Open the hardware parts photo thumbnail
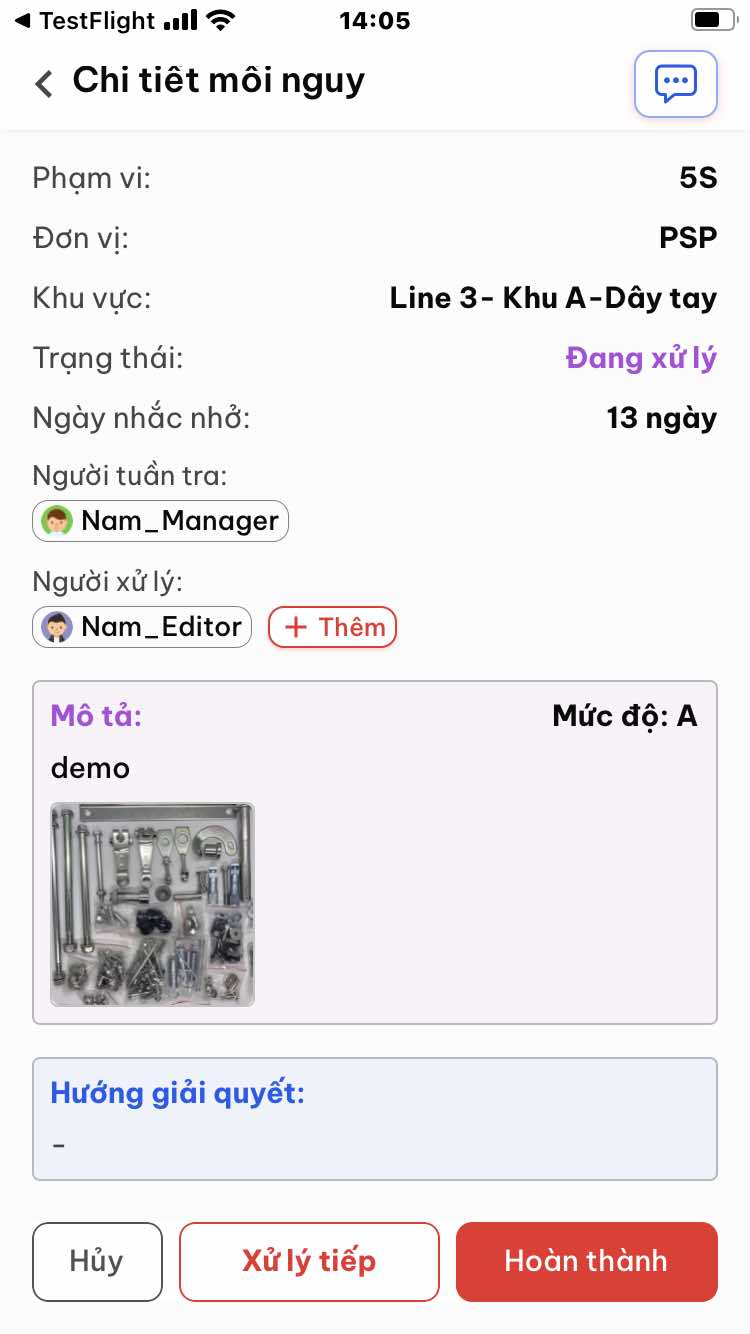The width and height of the screenshot is (750, 1334). (x=153, y=904)
